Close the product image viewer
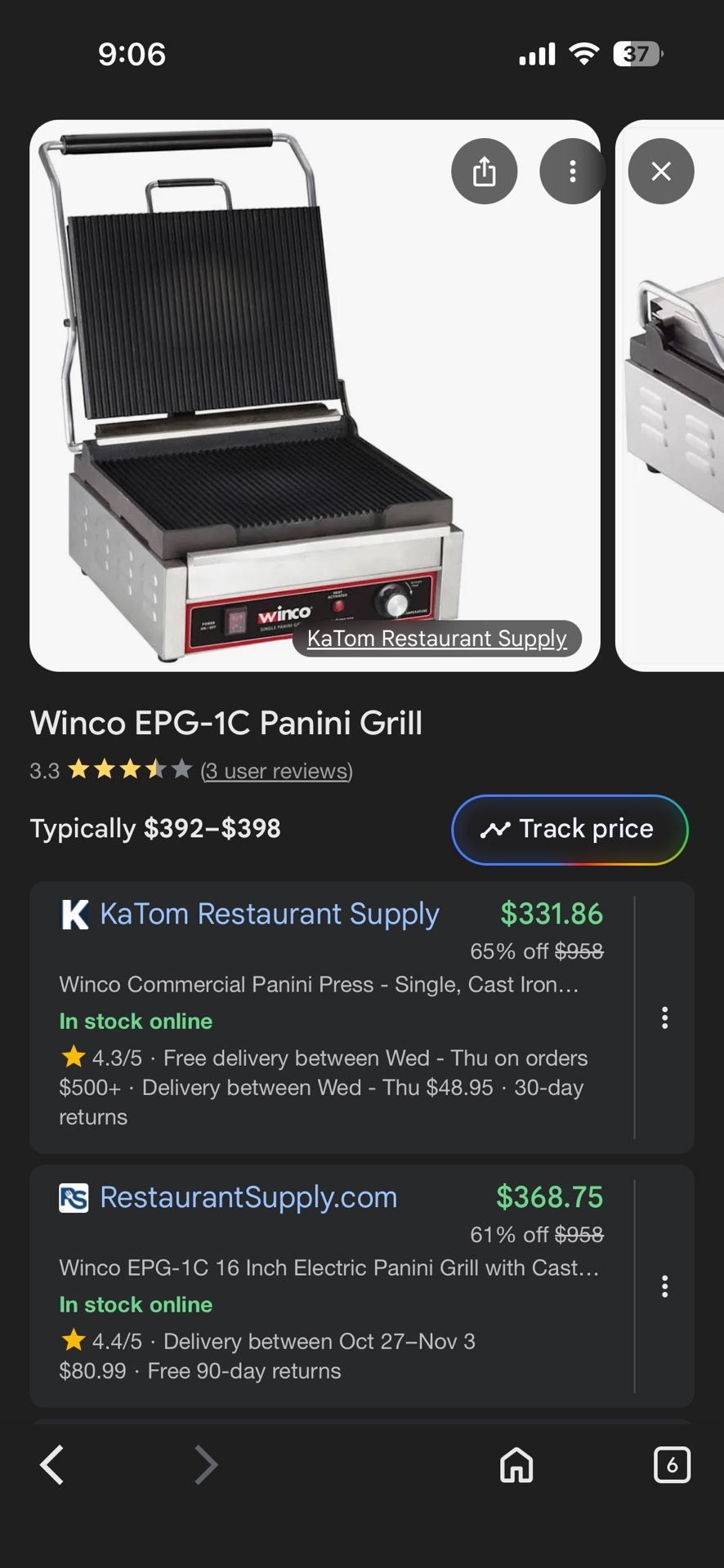 point(660,171)
